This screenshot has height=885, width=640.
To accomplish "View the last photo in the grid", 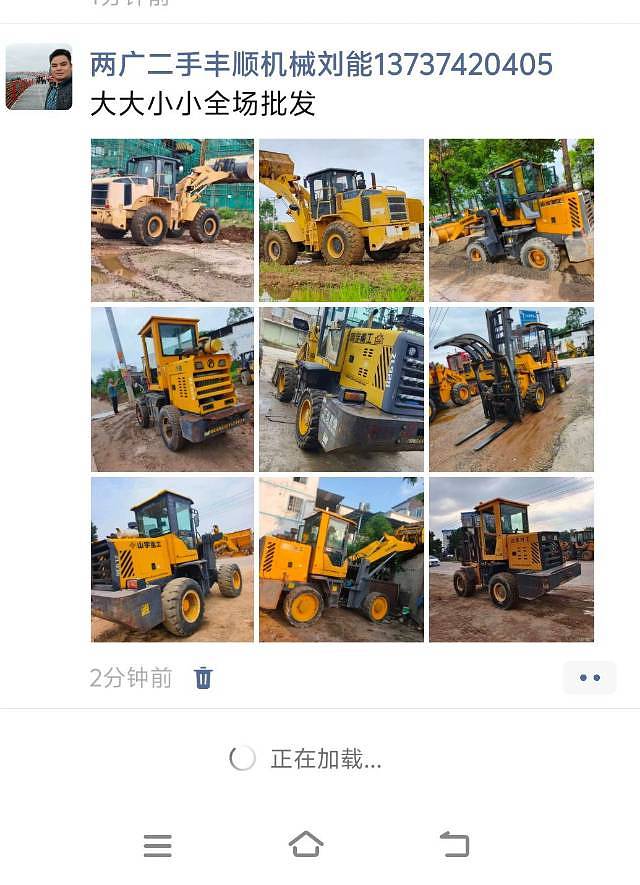I will (511, 559).
